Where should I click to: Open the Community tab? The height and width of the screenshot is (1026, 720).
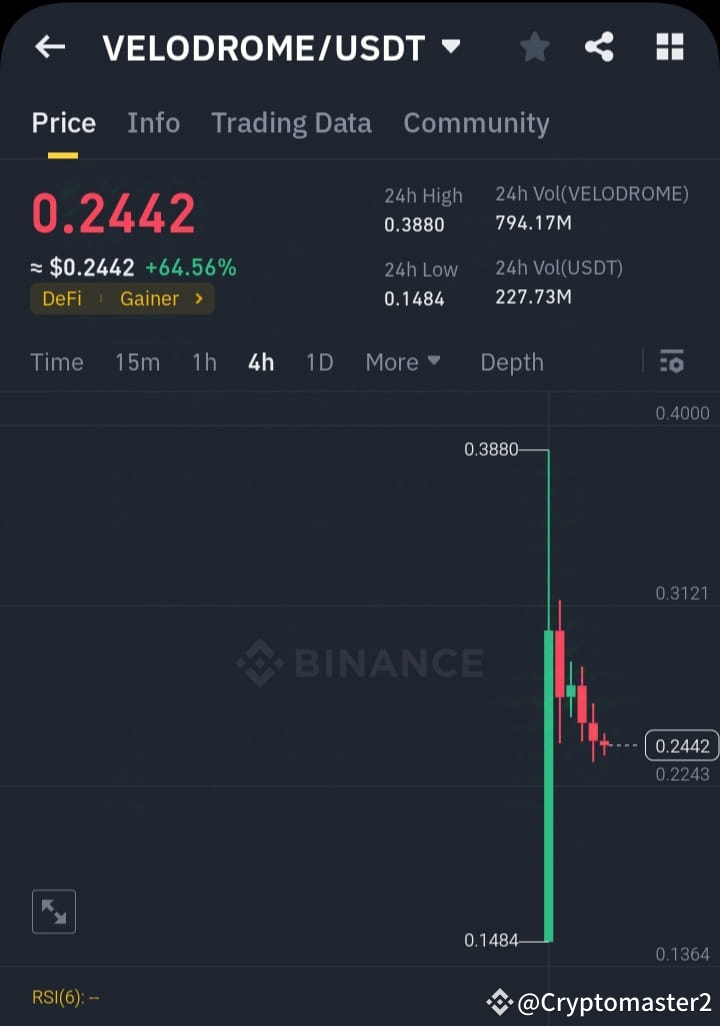(476, 122)
